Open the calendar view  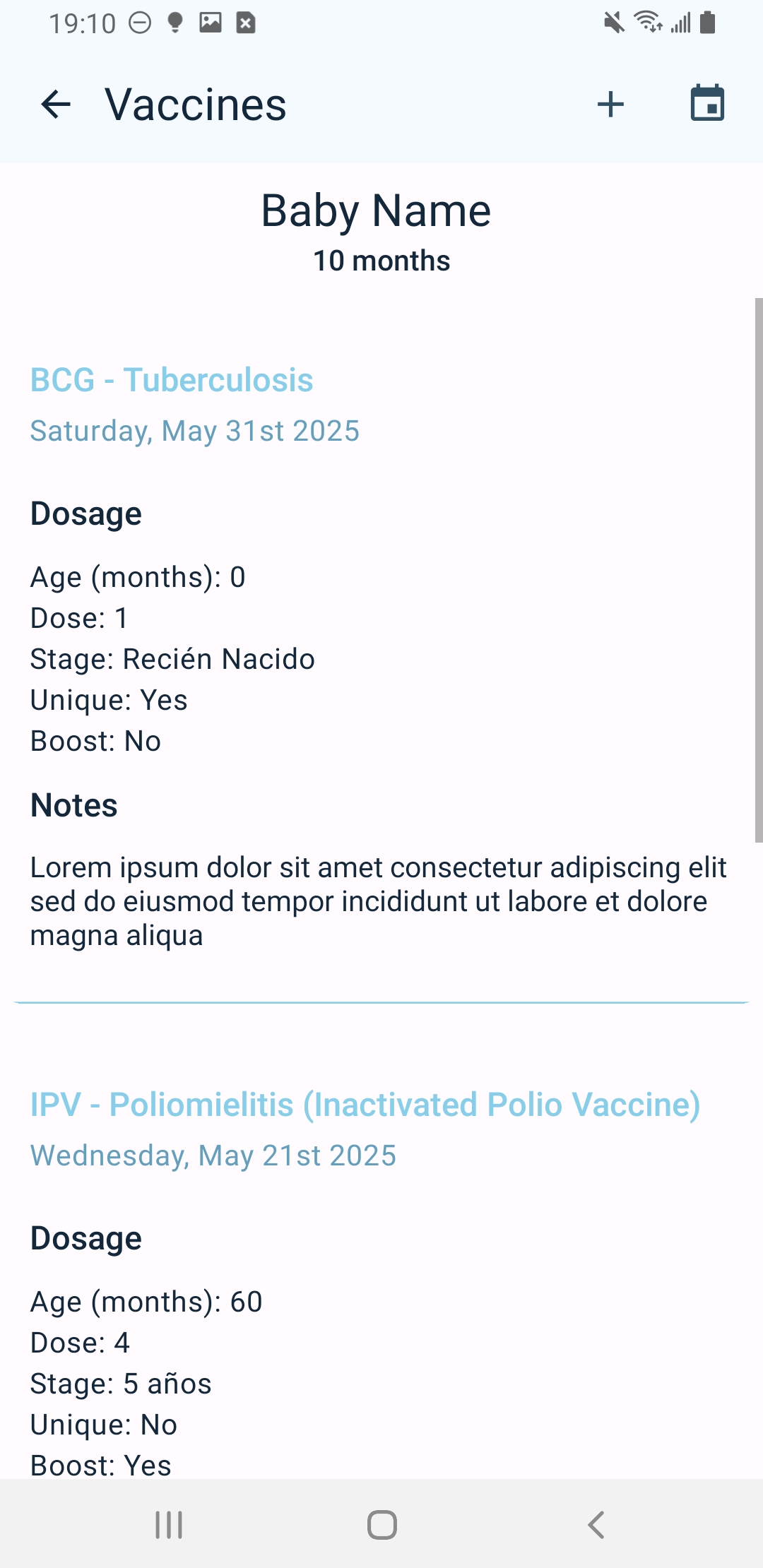[x=707, y=104]
